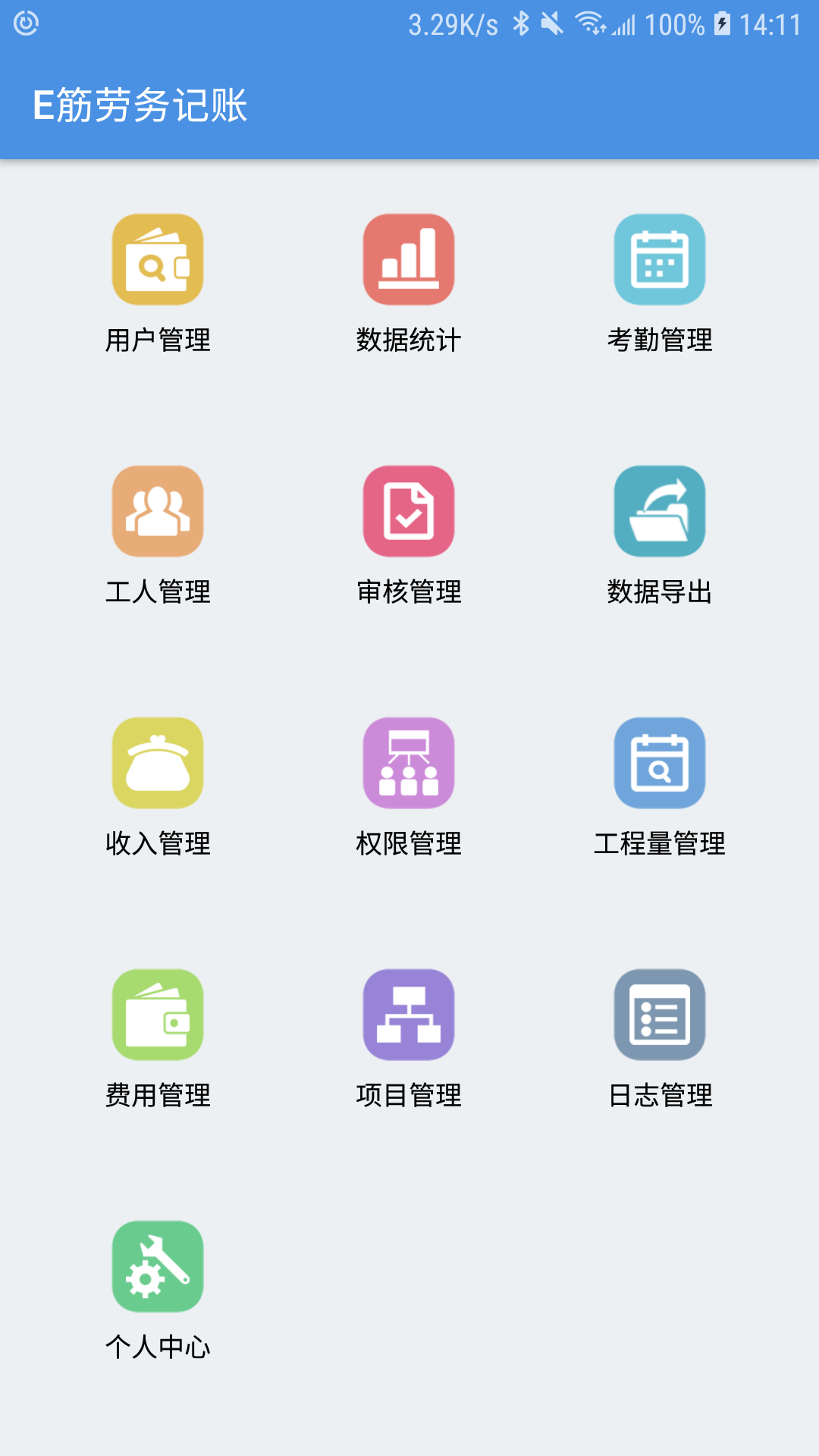Select the 收入管理 purse icon
This screenshot has width=819, height=1456.
click(157, 763)
